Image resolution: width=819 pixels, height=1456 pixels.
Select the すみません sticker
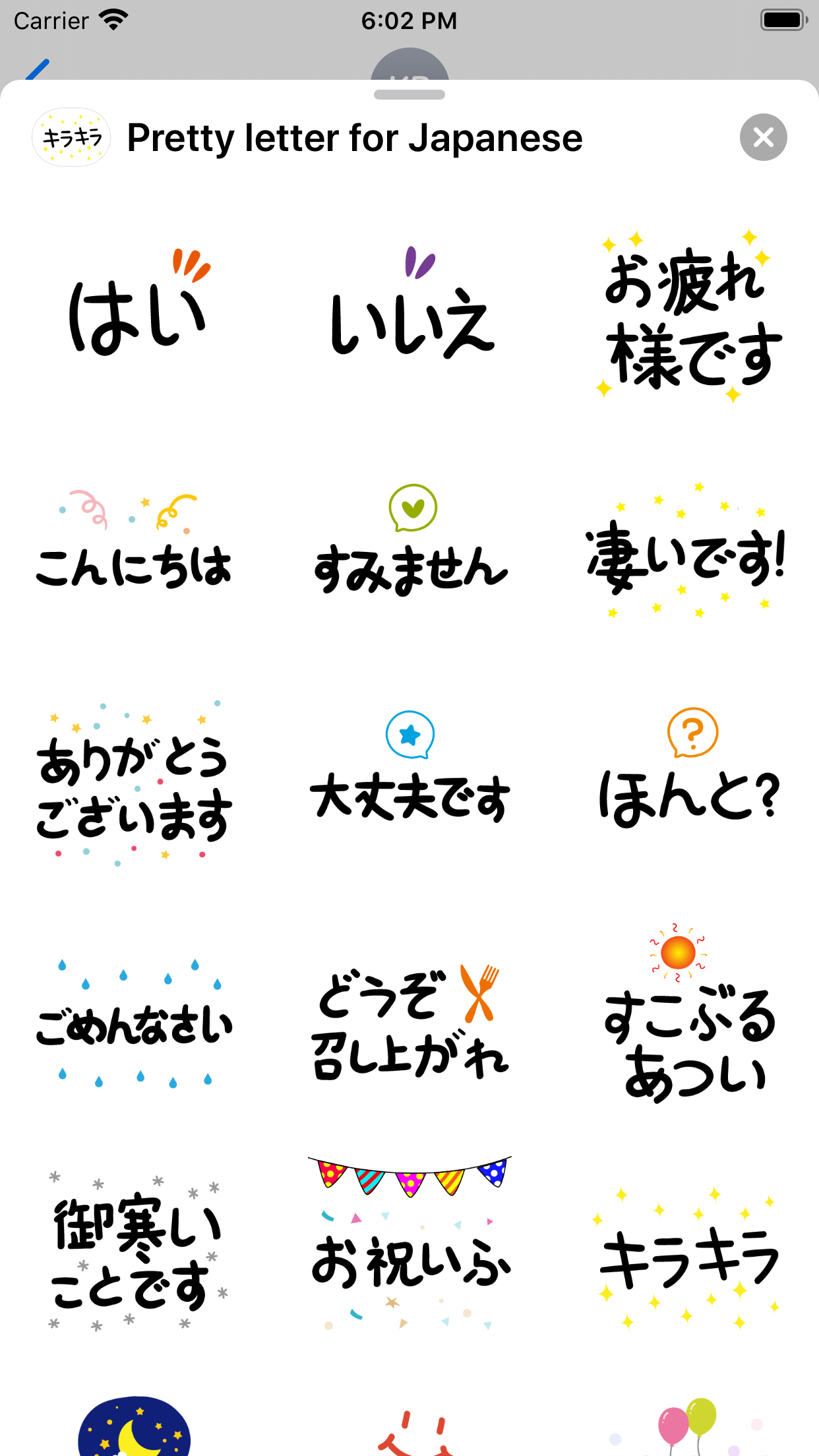tap(410, 541)
